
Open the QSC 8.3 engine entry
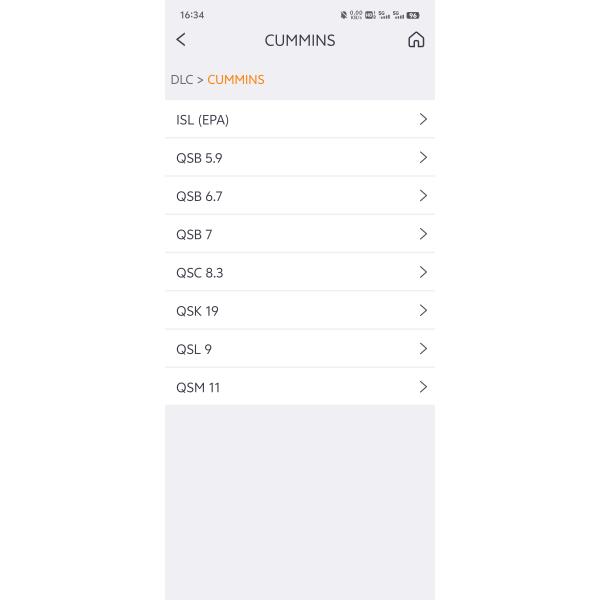coord(300,272)
